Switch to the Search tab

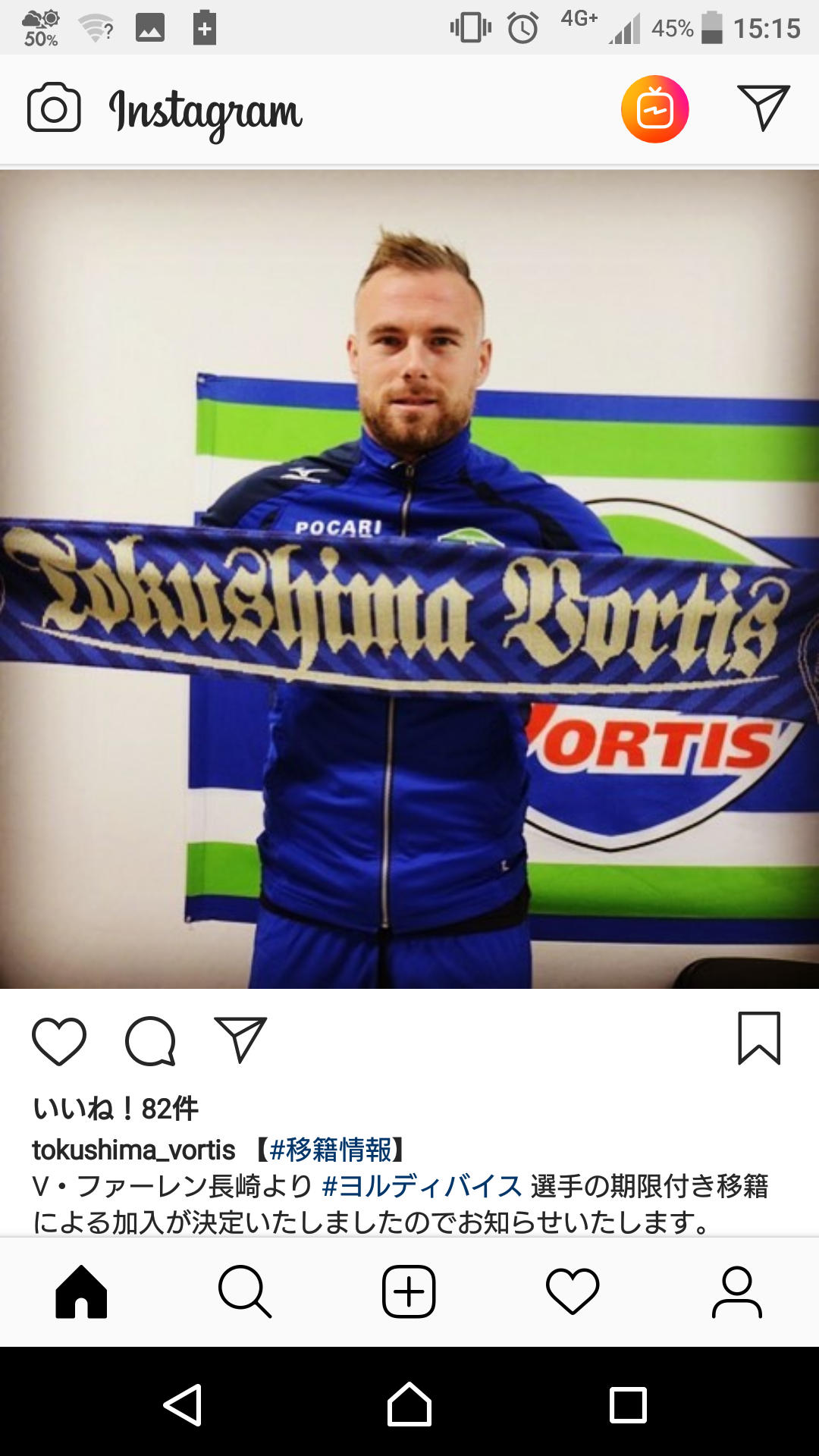[244, 1291]
